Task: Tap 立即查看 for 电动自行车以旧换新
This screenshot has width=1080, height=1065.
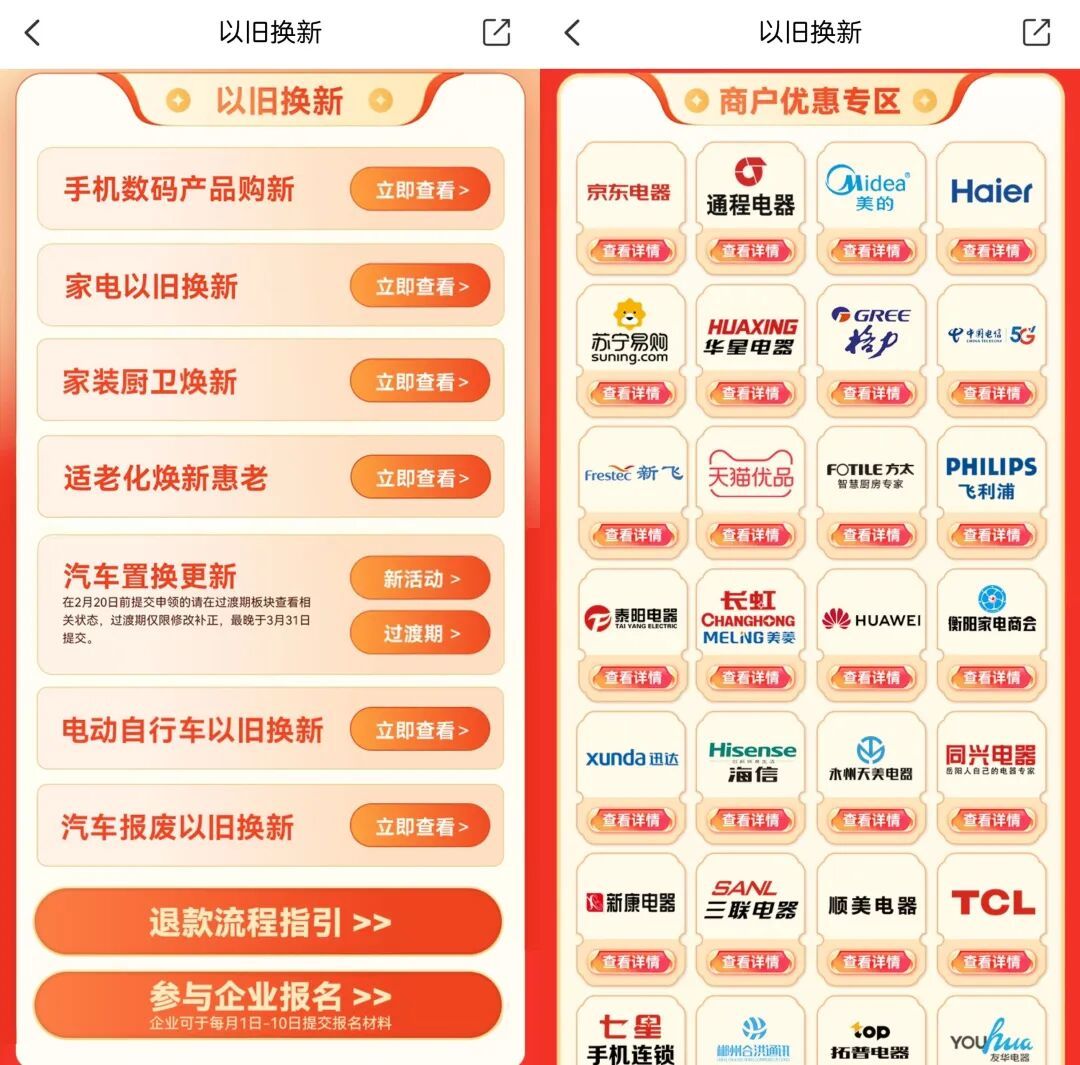Action: pyautogui.click(x=420, y=730)
